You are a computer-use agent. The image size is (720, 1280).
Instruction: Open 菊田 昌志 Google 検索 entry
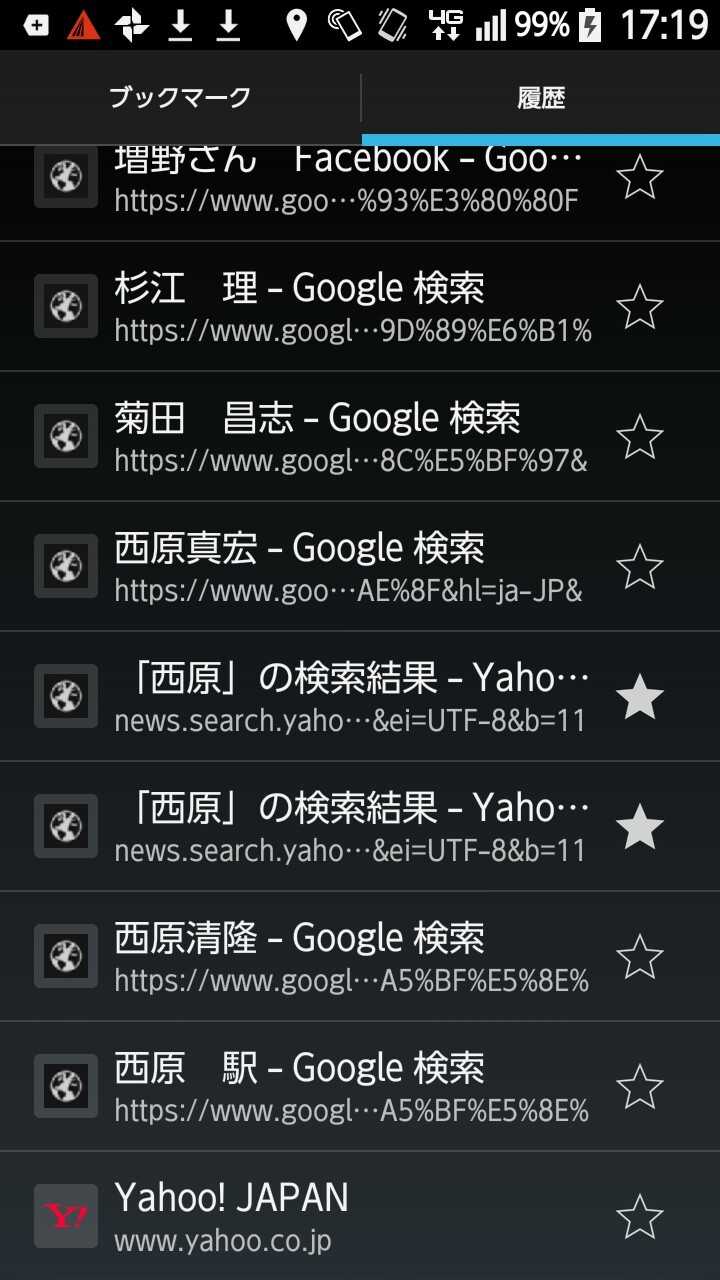coord(340,437)
